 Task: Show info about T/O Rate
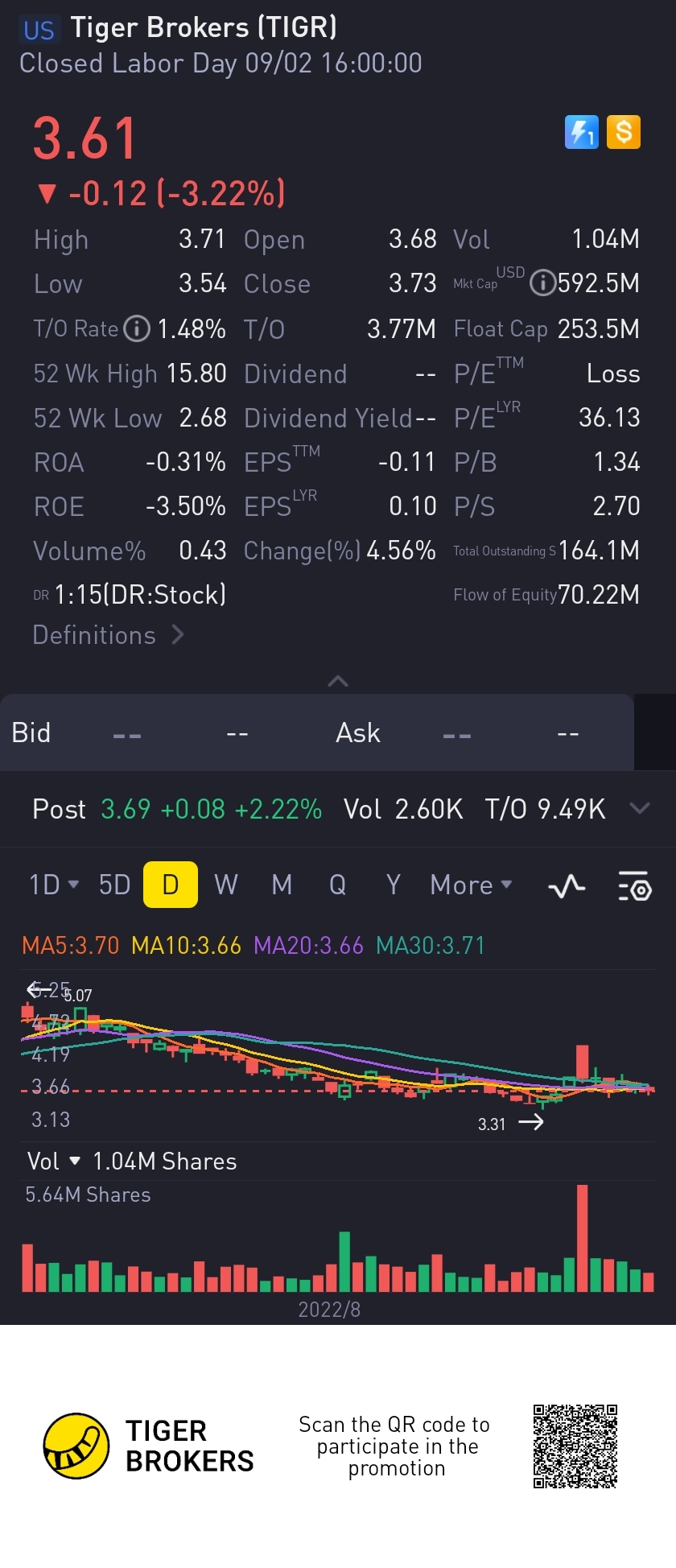[137, 329]
